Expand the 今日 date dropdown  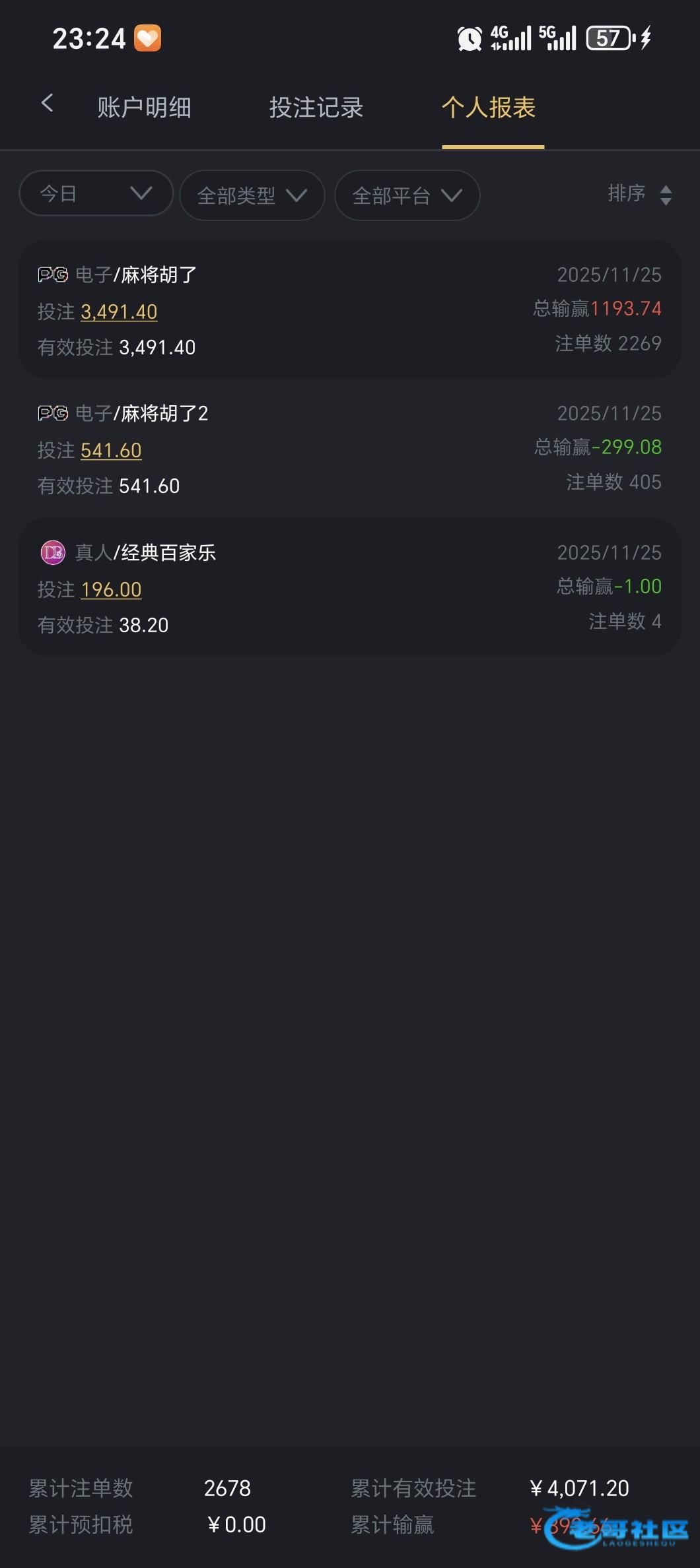tap(96, 193)
